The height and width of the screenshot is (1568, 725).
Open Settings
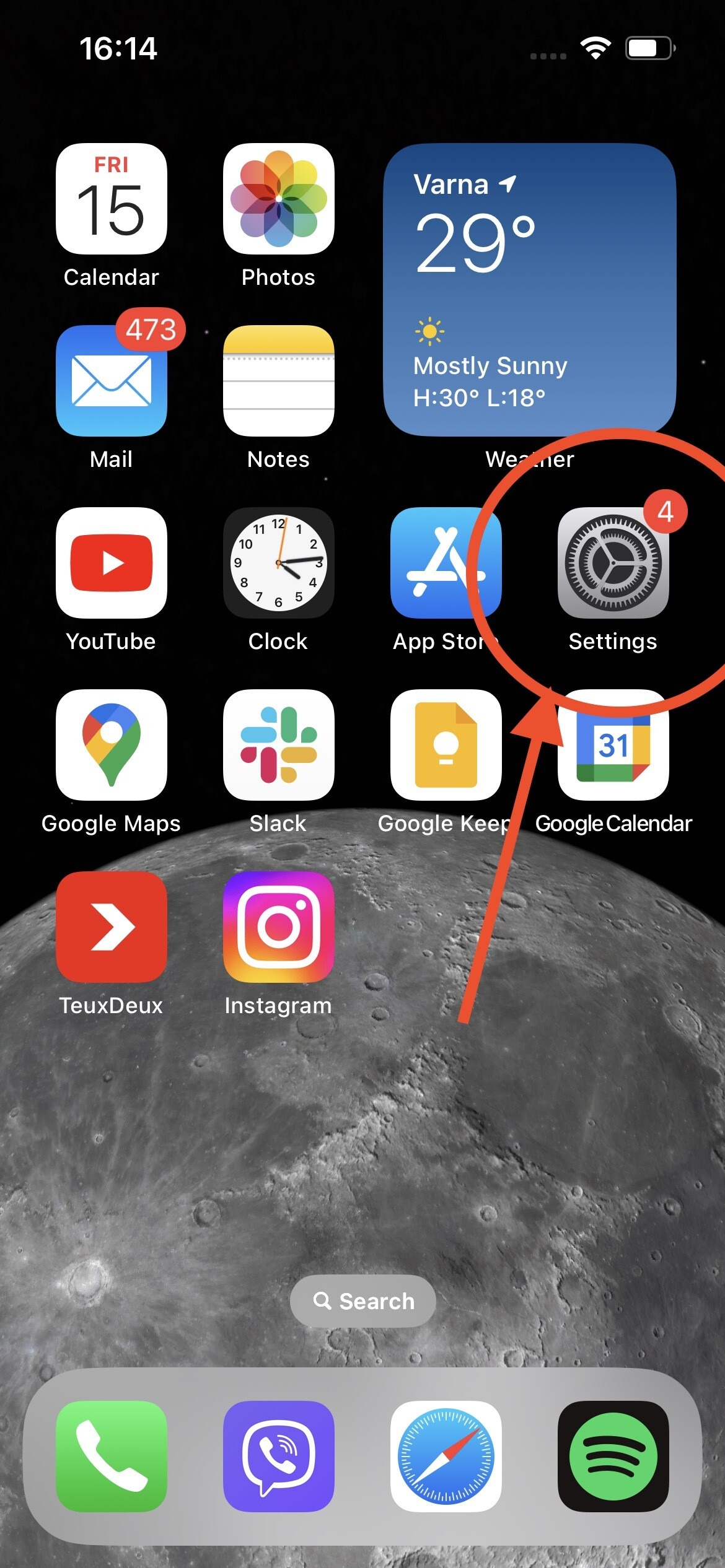[x=613, y=563]
